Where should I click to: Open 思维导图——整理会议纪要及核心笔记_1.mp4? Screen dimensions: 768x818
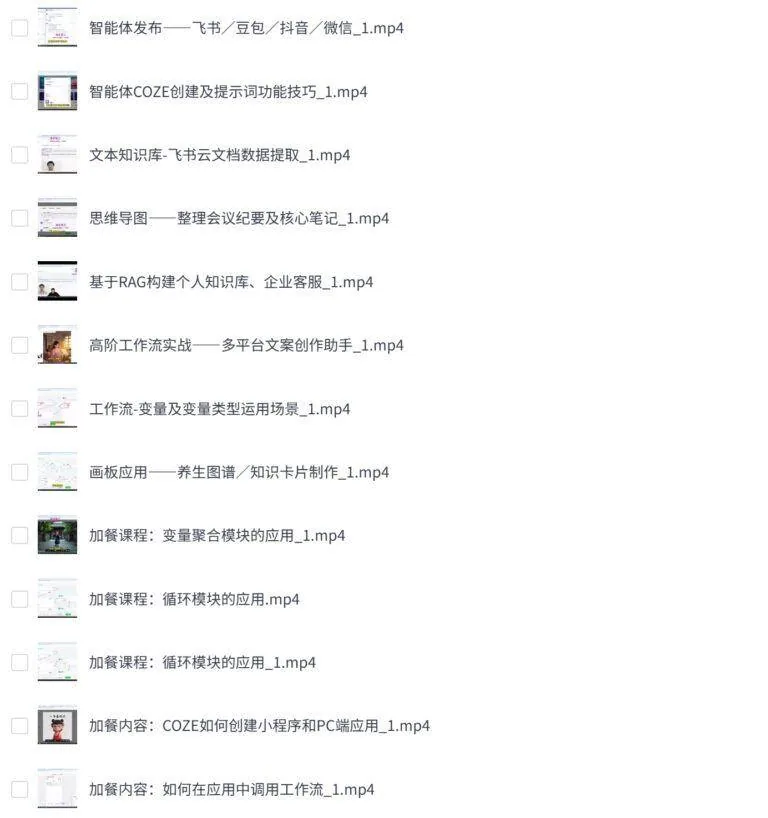239,219
